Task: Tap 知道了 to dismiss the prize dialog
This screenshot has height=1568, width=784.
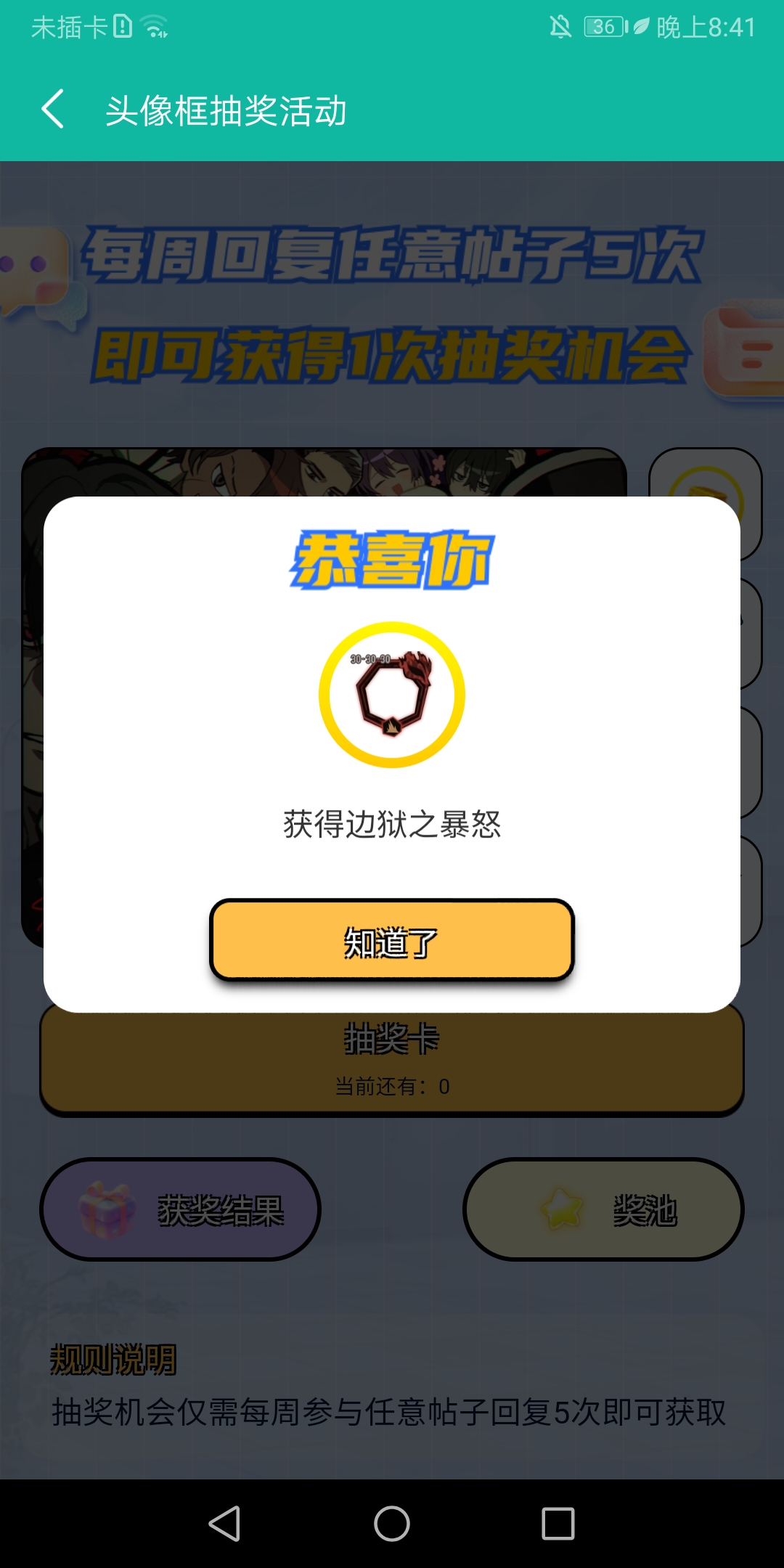Action: tap(392, 941)
